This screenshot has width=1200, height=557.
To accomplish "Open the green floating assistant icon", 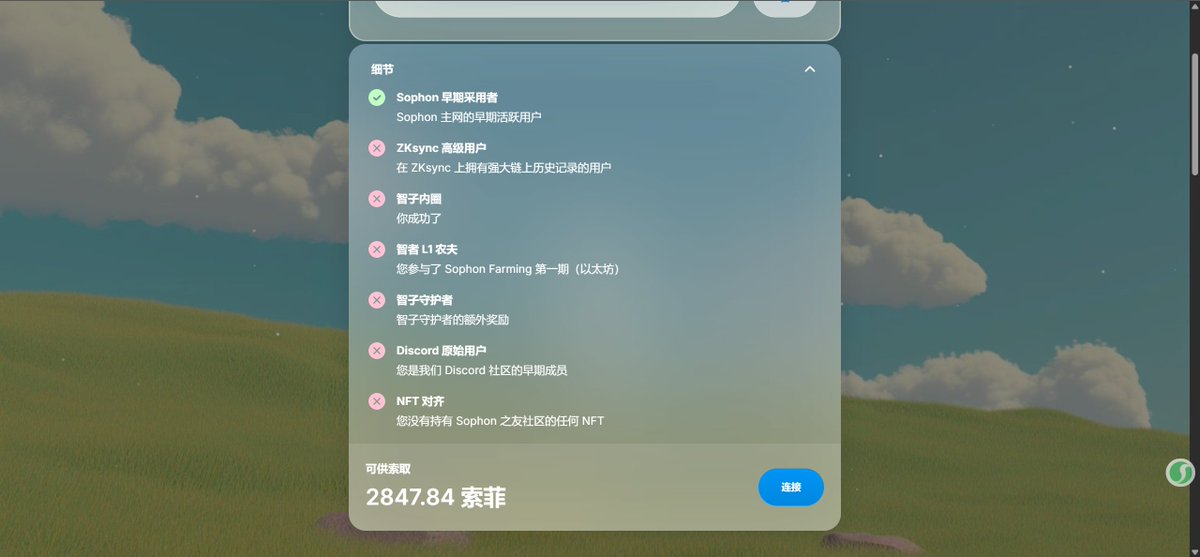I will point(1180,472).
